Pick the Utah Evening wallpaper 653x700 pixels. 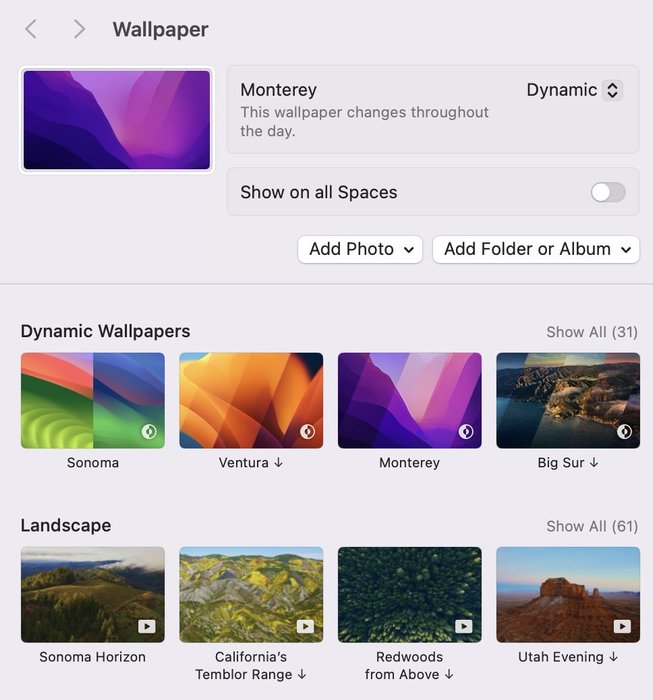(x=568, y=594)
